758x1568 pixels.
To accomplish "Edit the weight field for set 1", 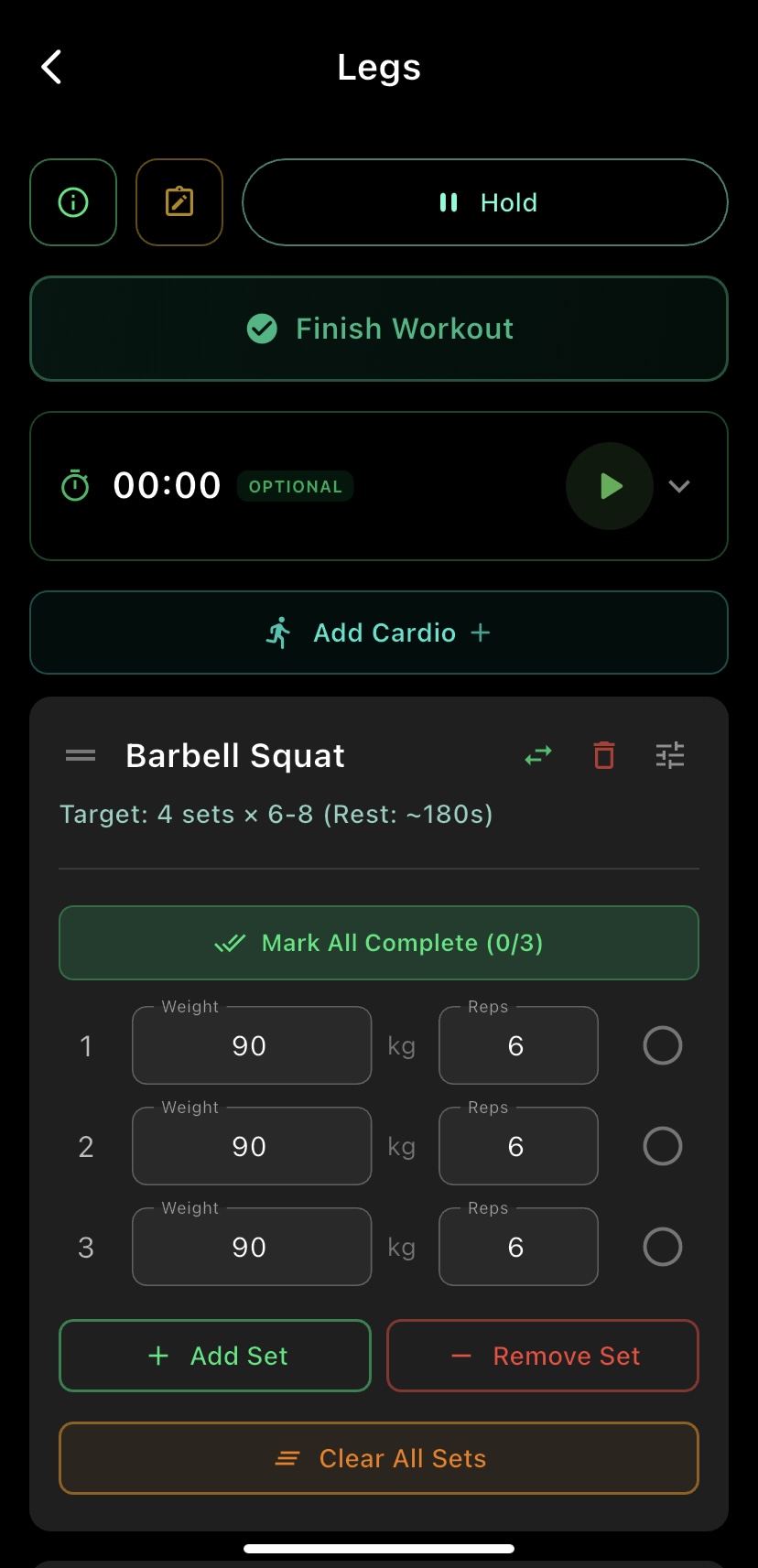I will 252,1045.
